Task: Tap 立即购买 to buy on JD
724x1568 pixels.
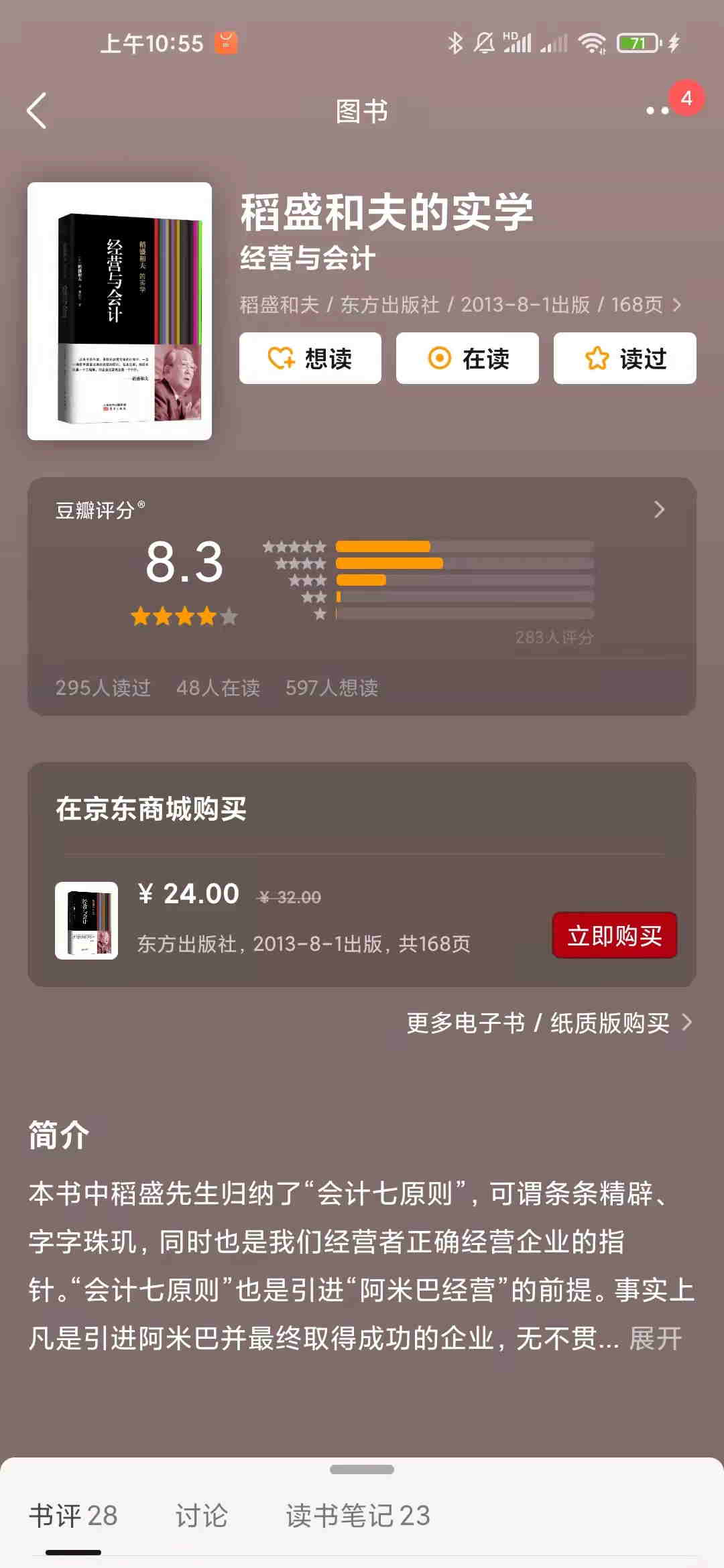Action: (615, 935)
